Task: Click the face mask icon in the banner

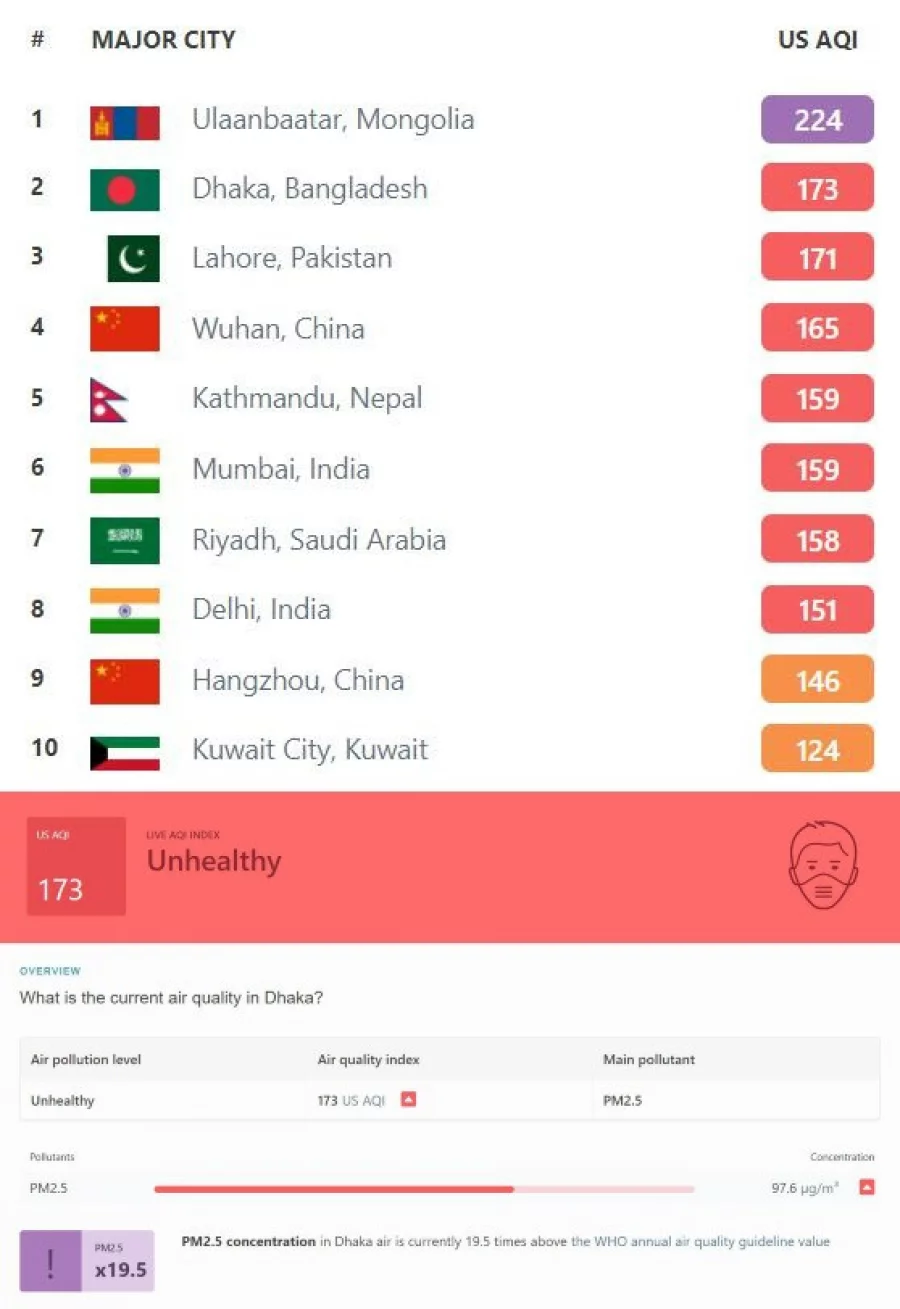Action: click(822, 865)
